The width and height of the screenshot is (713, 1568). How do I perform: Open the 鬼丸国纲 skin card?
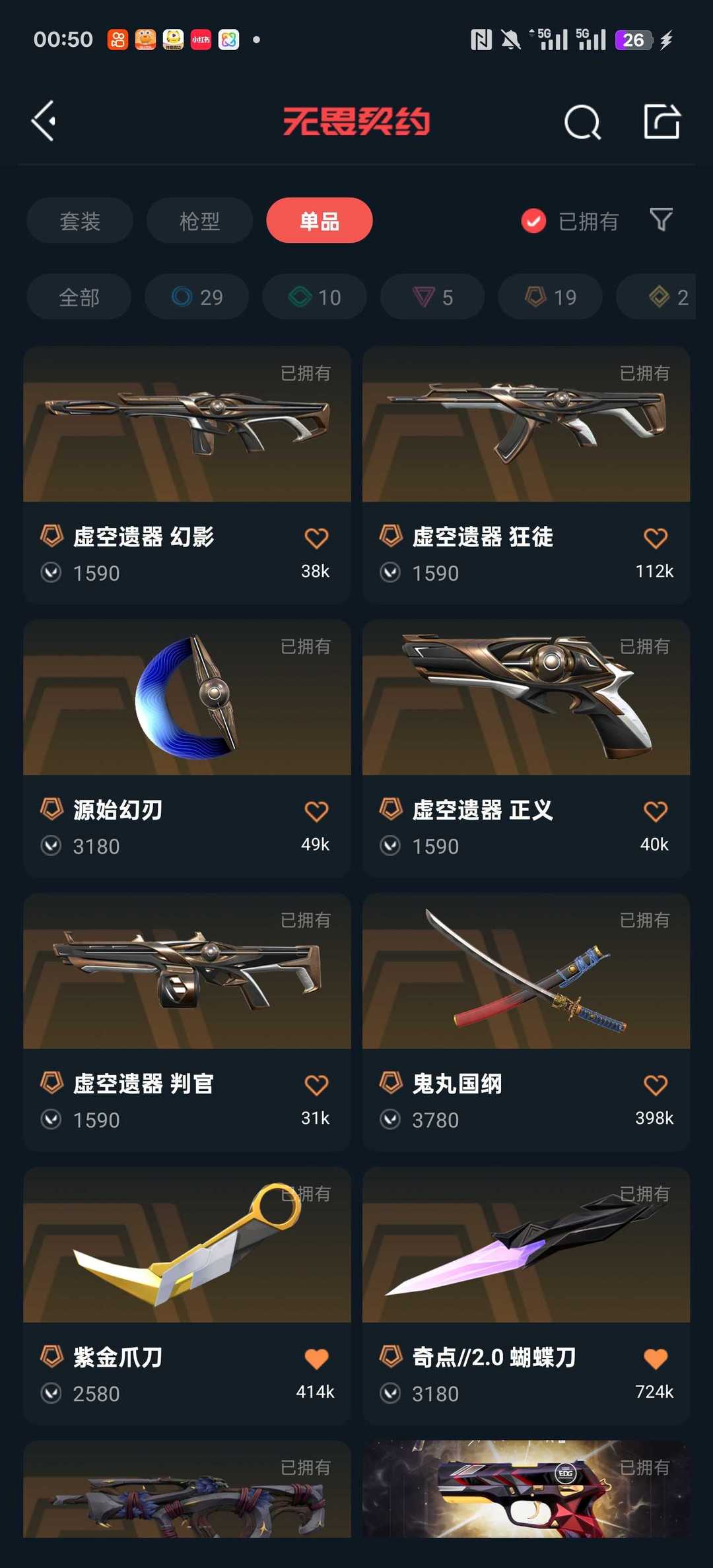tap(526, 1022)
